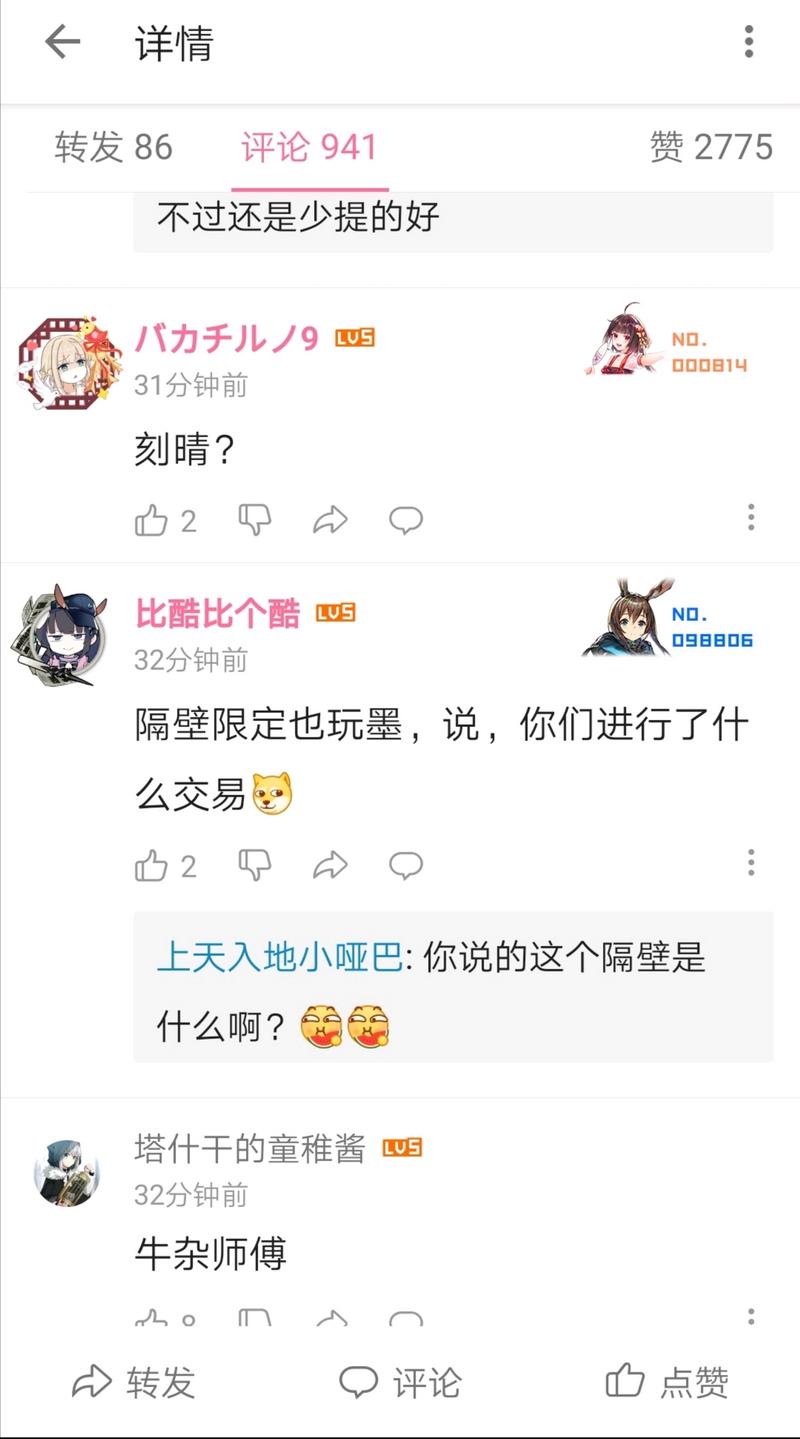Dislike the comment 刻晴？
800x1439 pixels.
pos(255,519)
